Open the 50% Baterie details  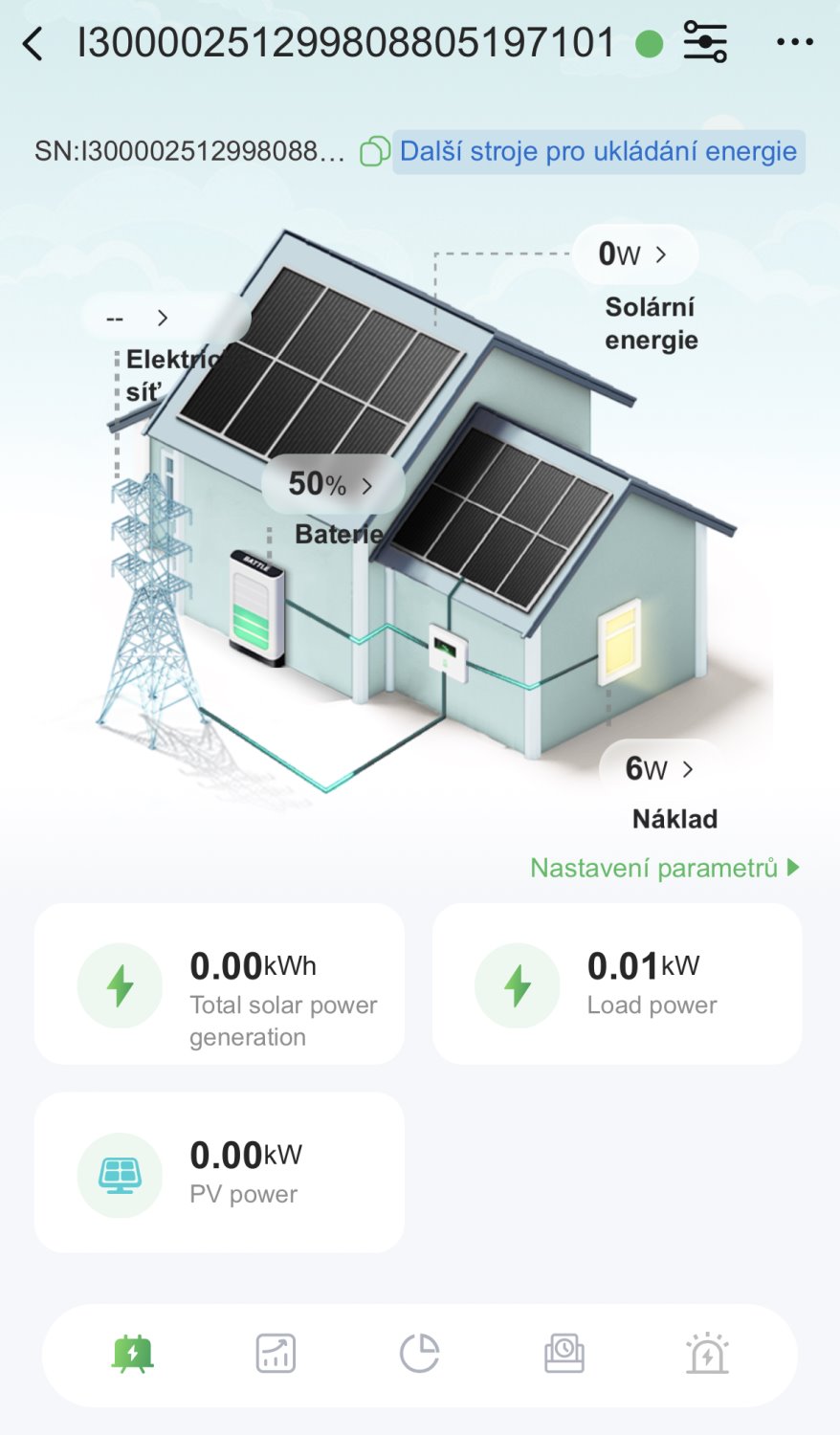click(332, 484)
